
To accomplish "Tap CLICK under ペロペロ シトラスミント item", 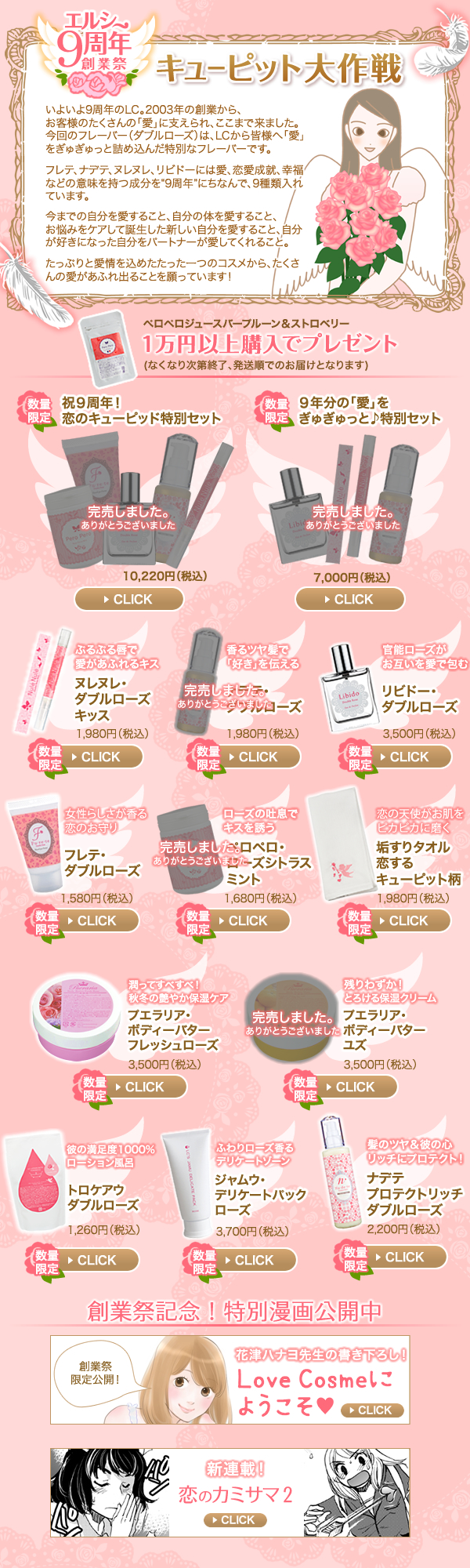I will tap(248, 920).
